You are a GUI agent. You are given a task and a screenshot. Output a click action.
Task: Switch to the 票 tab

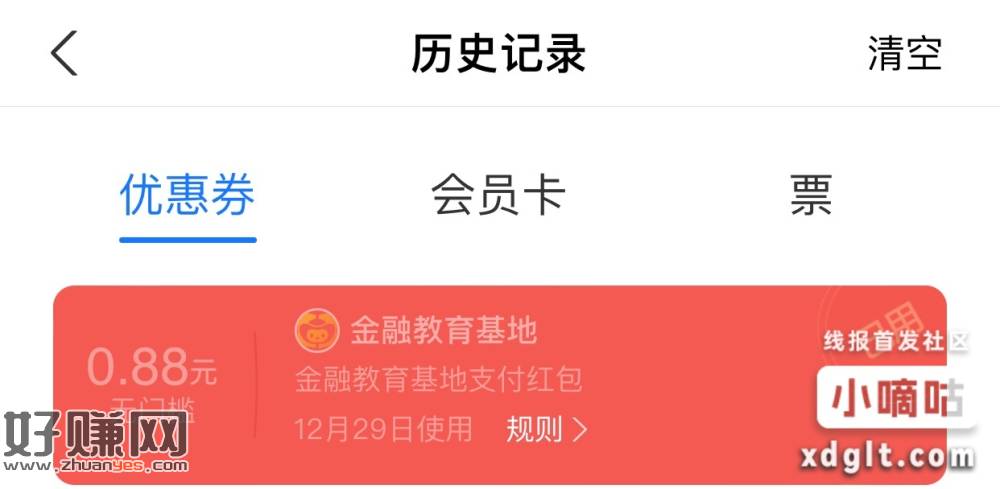[811, 196]
